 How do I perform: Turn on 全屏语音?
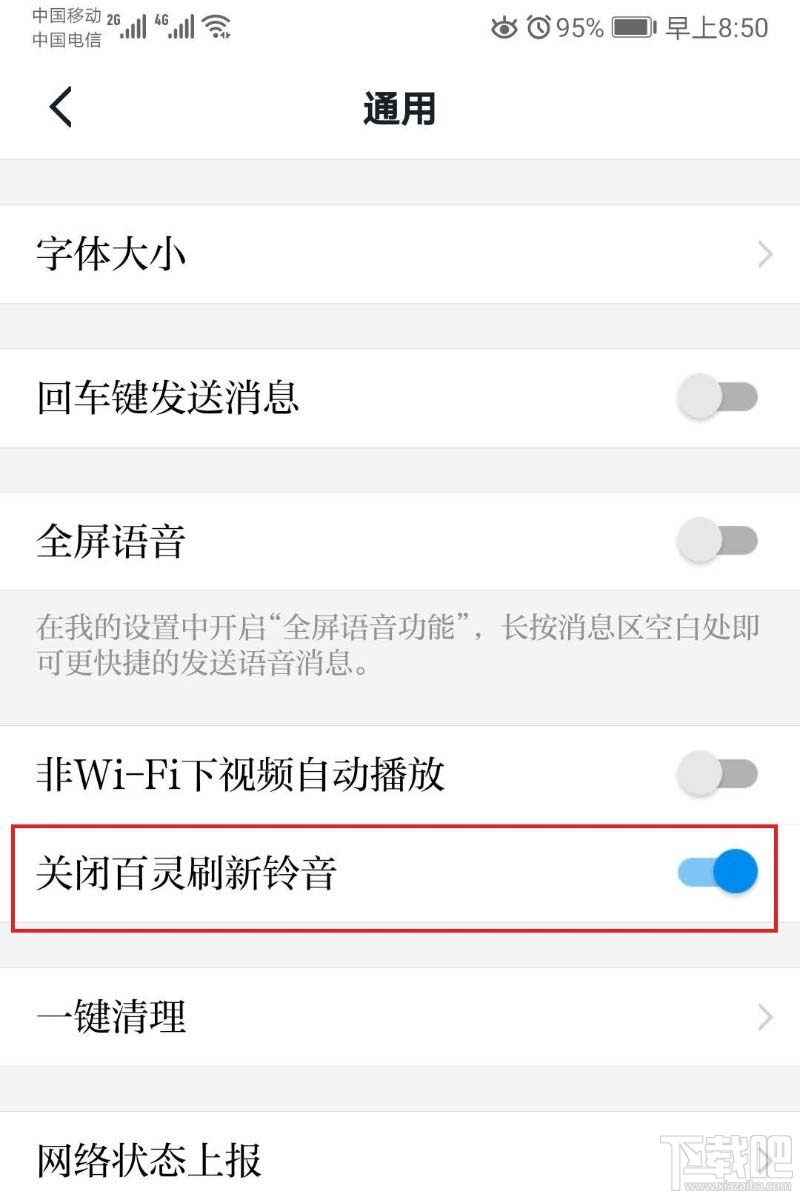pos(716,540)
